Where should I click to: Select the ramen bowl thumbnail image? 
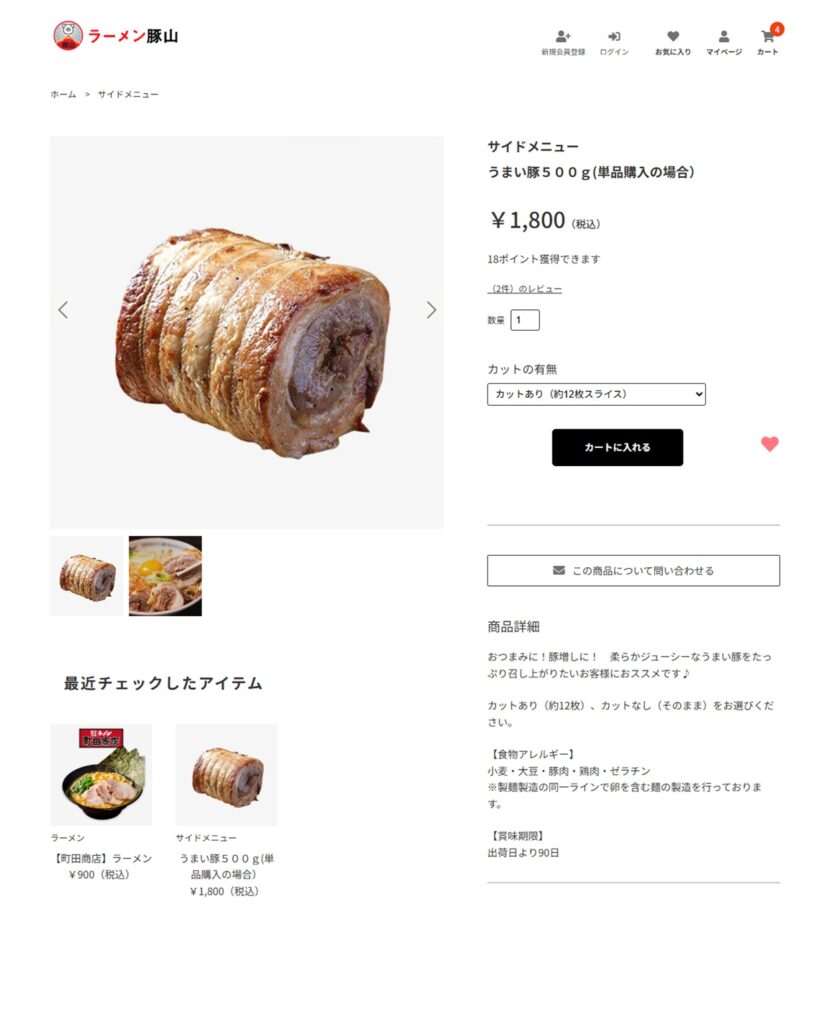tap(165, 576)
